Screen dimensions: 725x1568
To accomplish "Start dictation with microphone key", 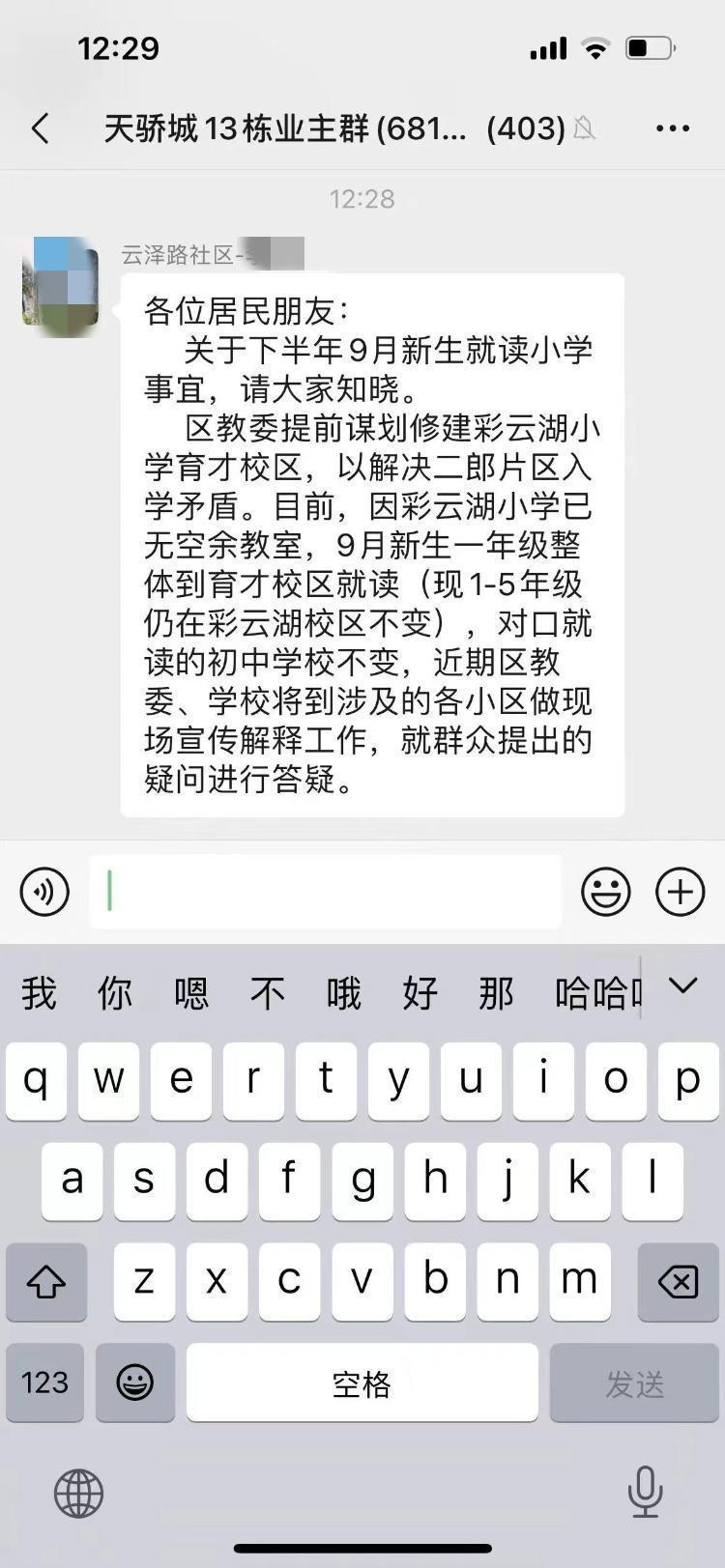I will [645, 1491].
